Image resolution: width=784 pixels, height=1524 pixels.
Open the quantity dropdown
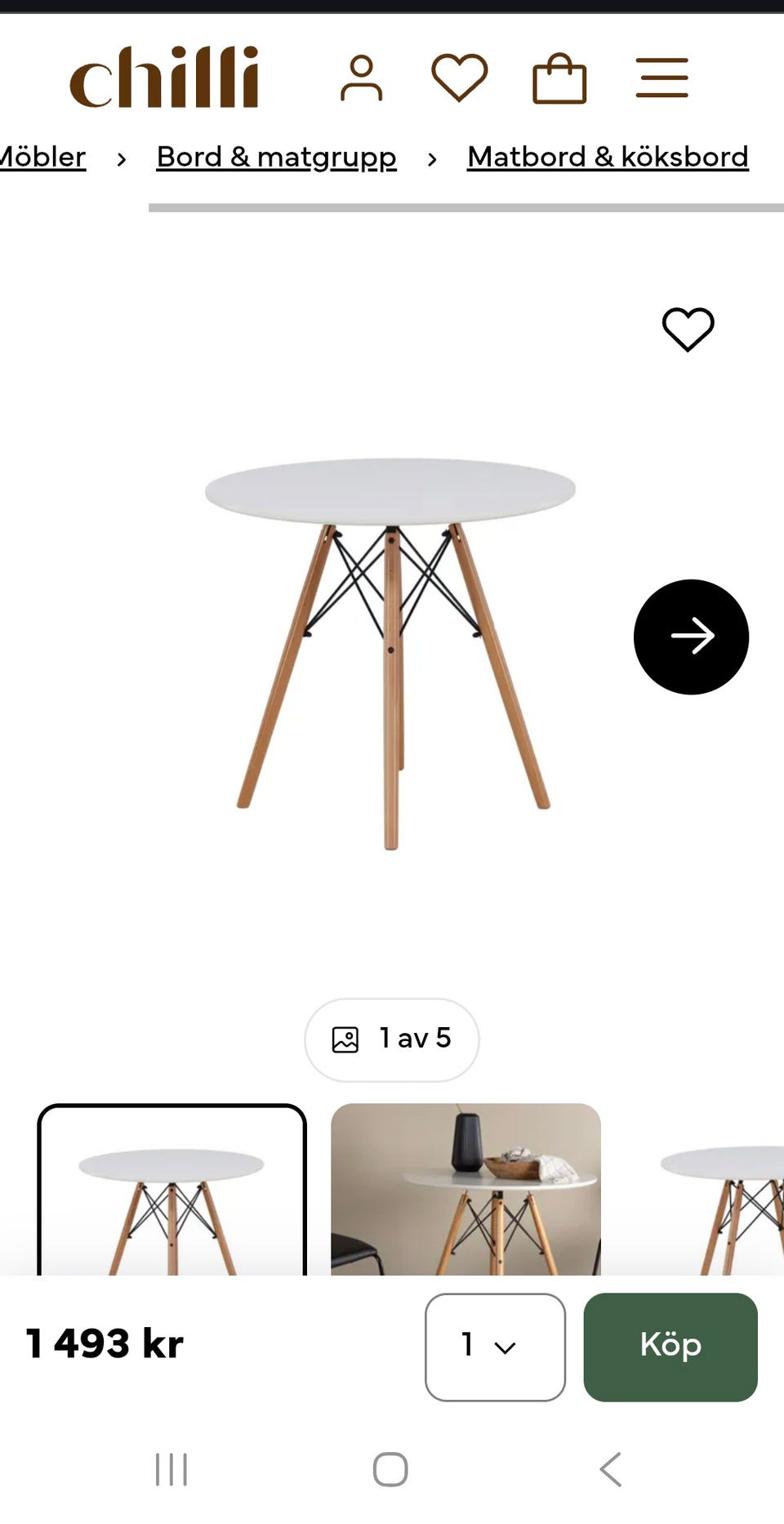(495, 1347)
